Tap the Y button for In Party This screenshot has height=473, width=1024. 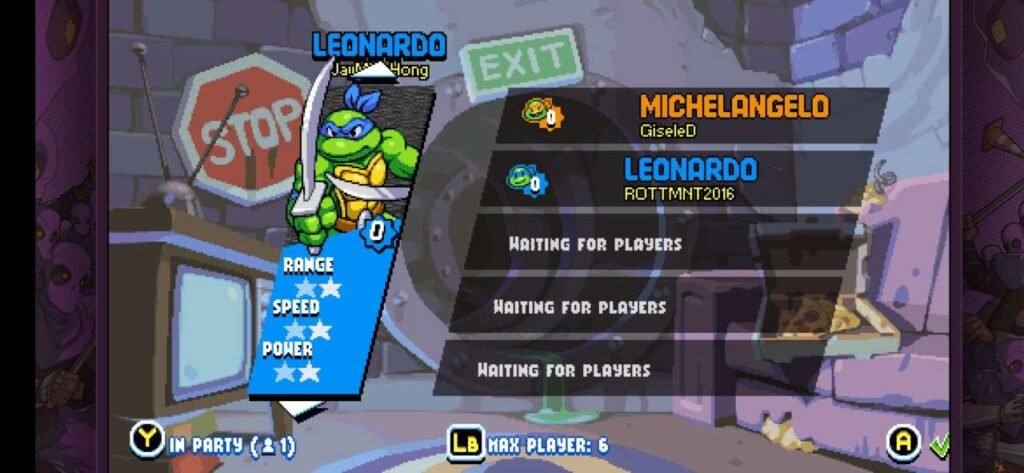(146, 441)
